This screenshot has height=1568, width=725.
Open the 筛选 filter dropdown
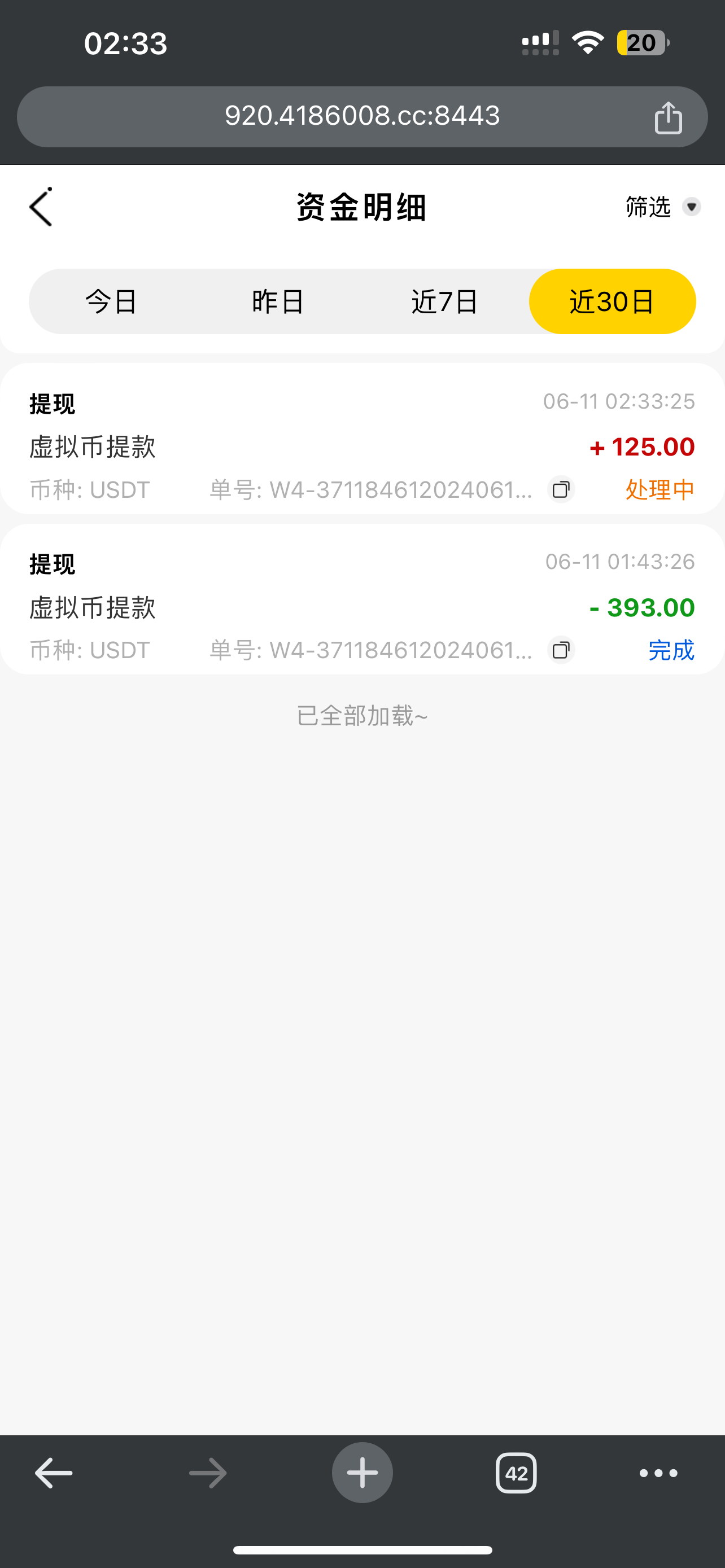[x=662, y=207]
